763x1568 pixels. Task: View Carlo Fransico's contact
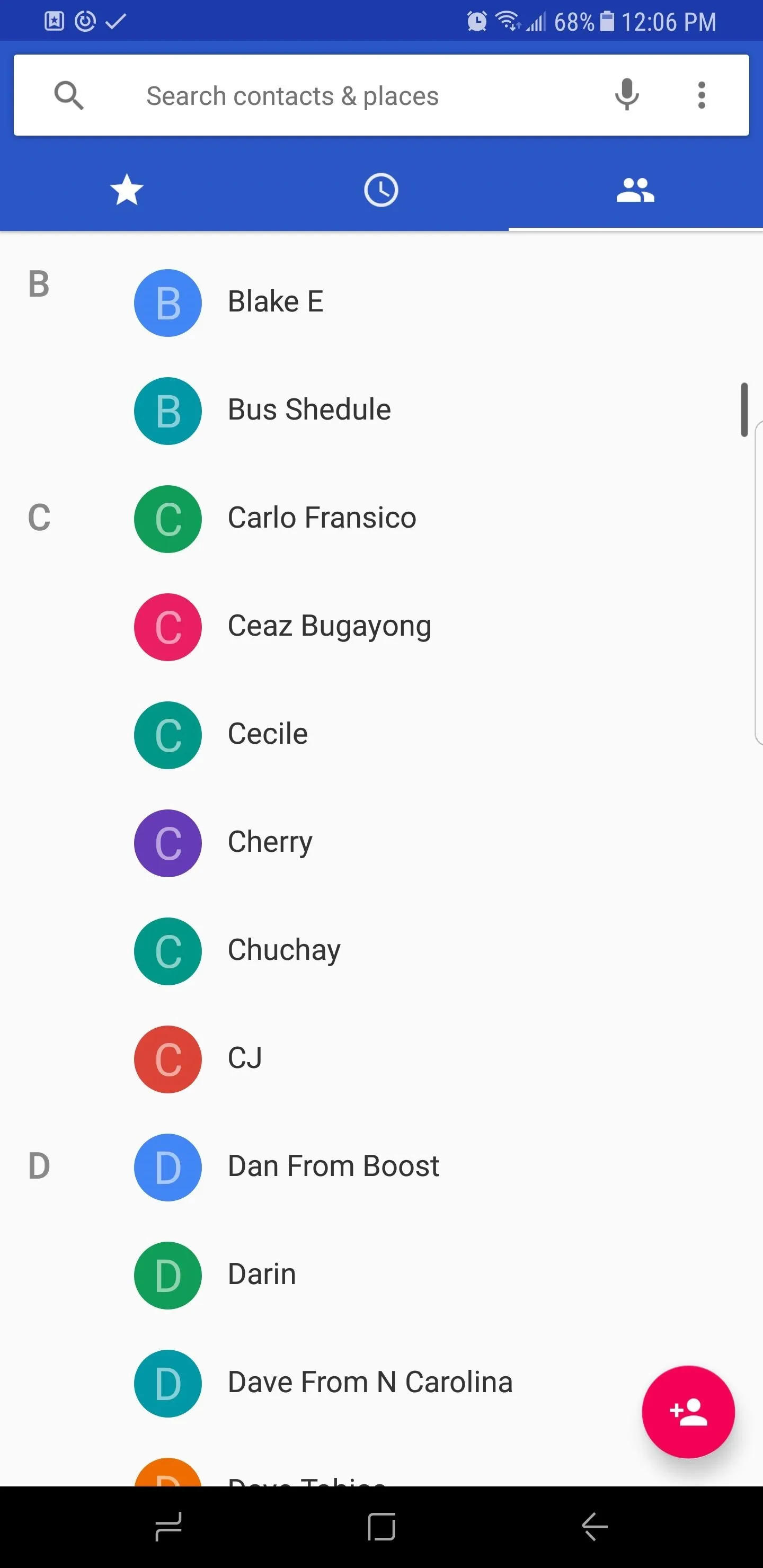click(x=381, y=519)
